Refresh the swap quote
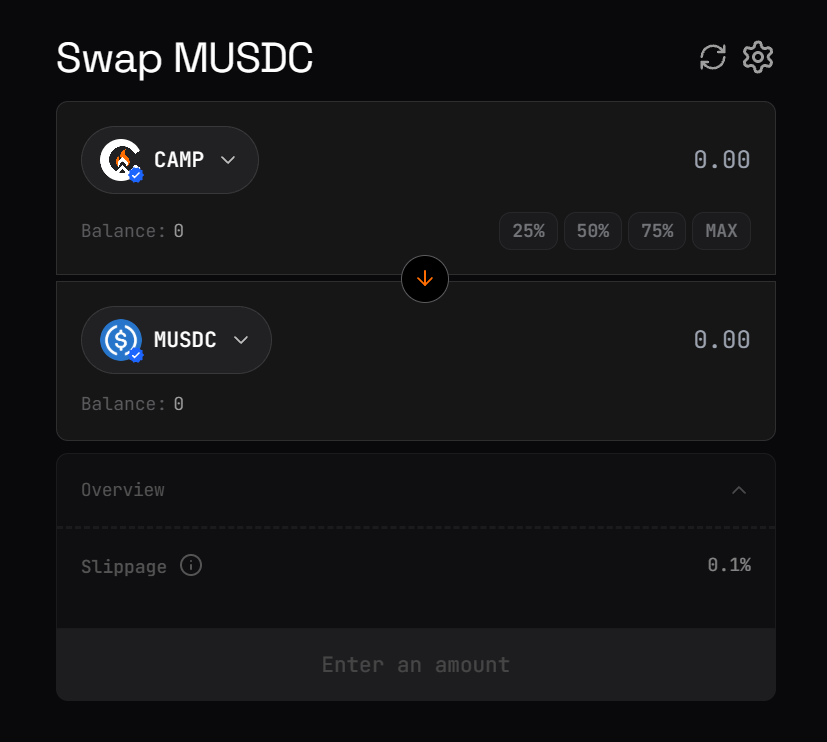Viewport: 827px width, 742px height. [712, 57]
